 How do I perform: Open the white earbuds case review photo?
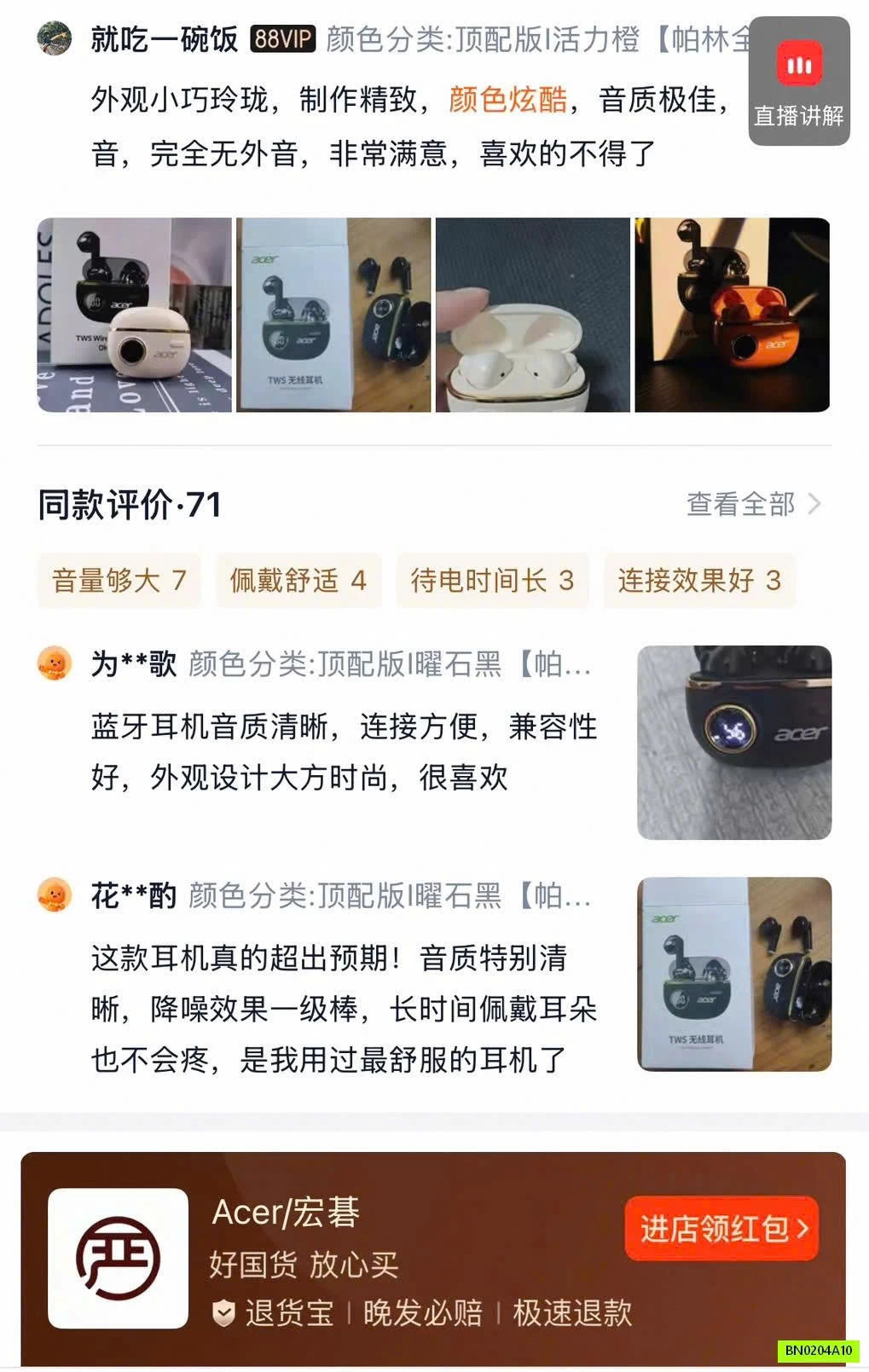532,315
